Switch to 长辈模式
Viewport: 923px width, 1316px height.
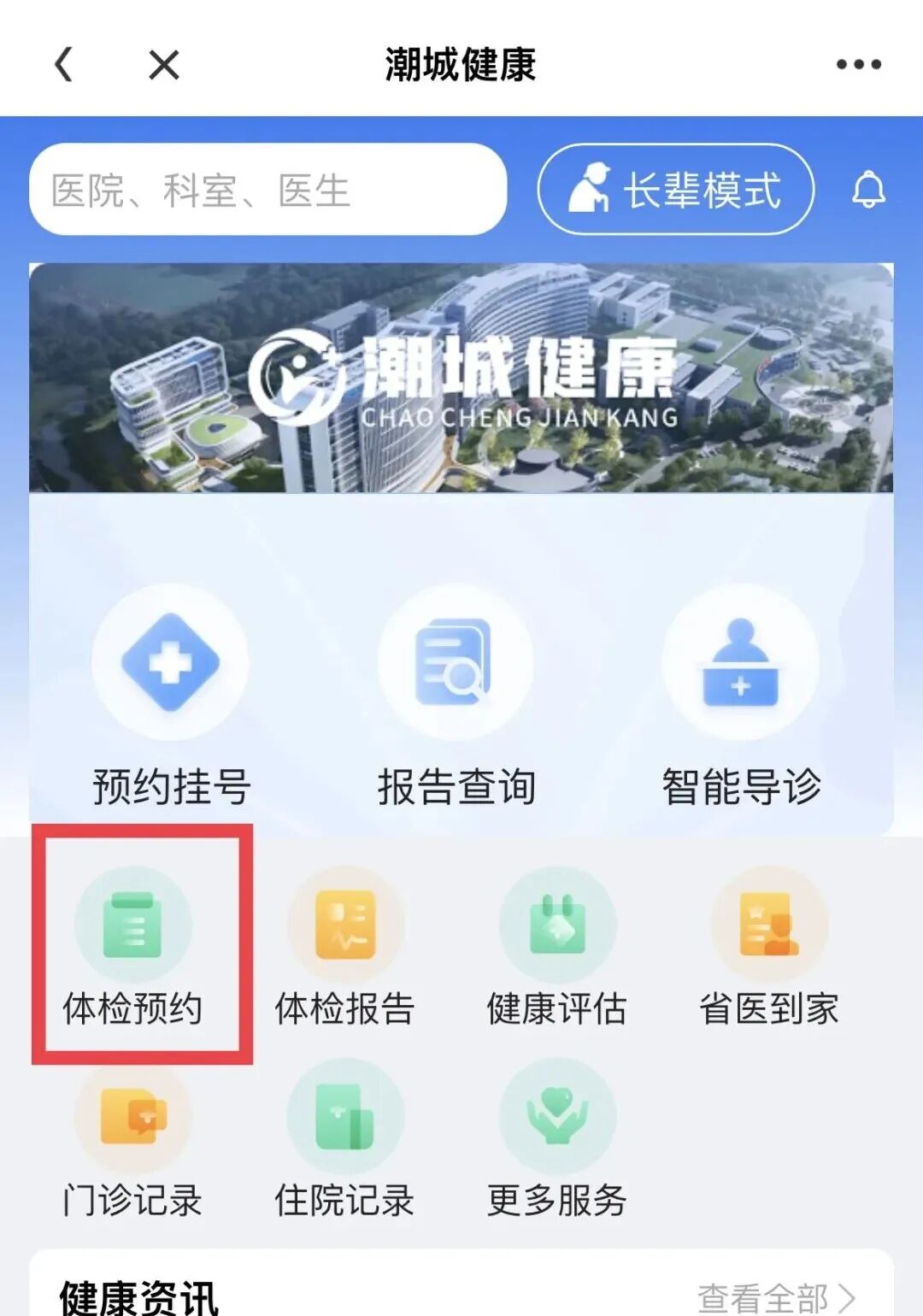675,189
